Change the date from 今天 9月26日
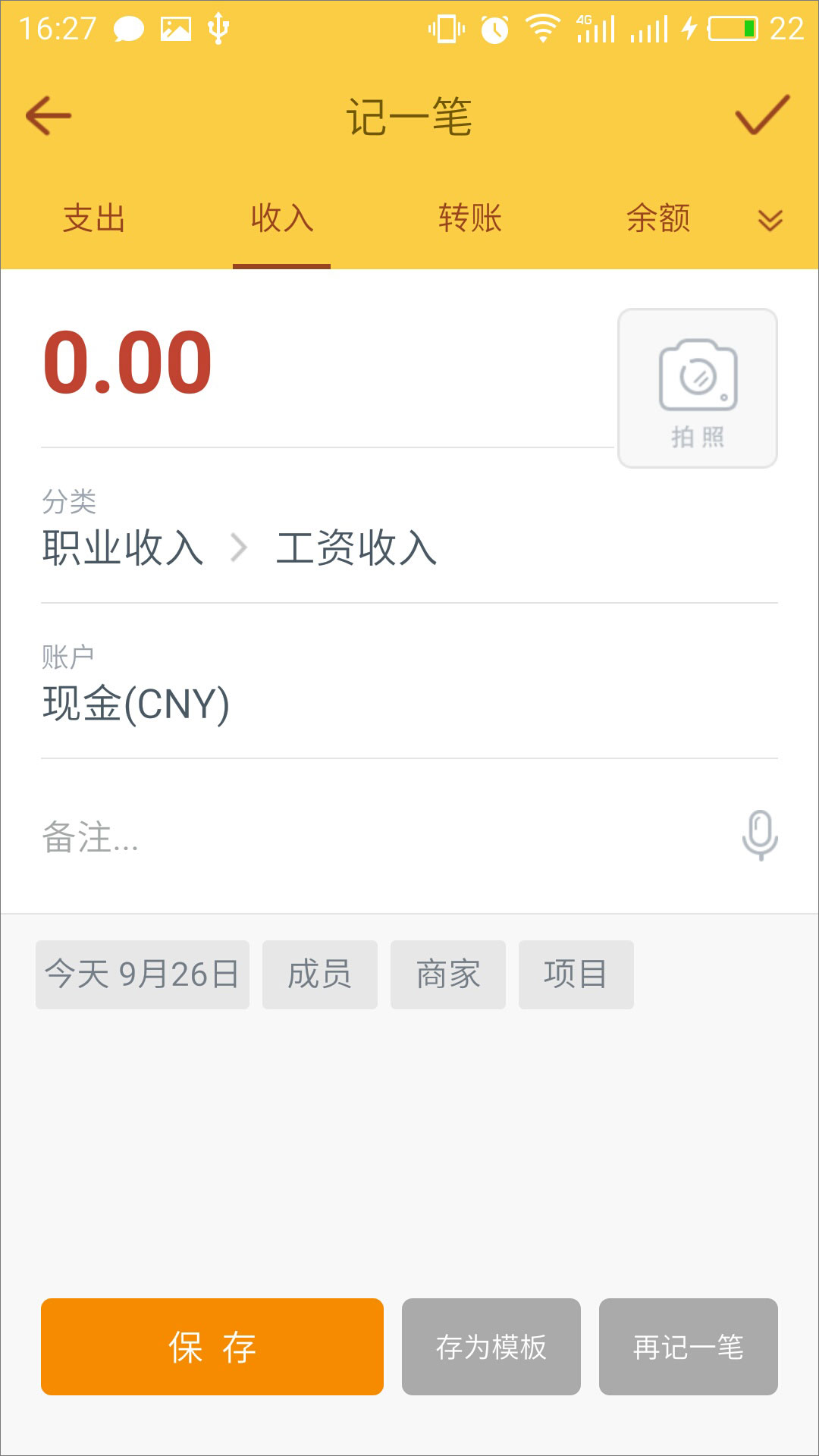 click(x=141, y=975)
